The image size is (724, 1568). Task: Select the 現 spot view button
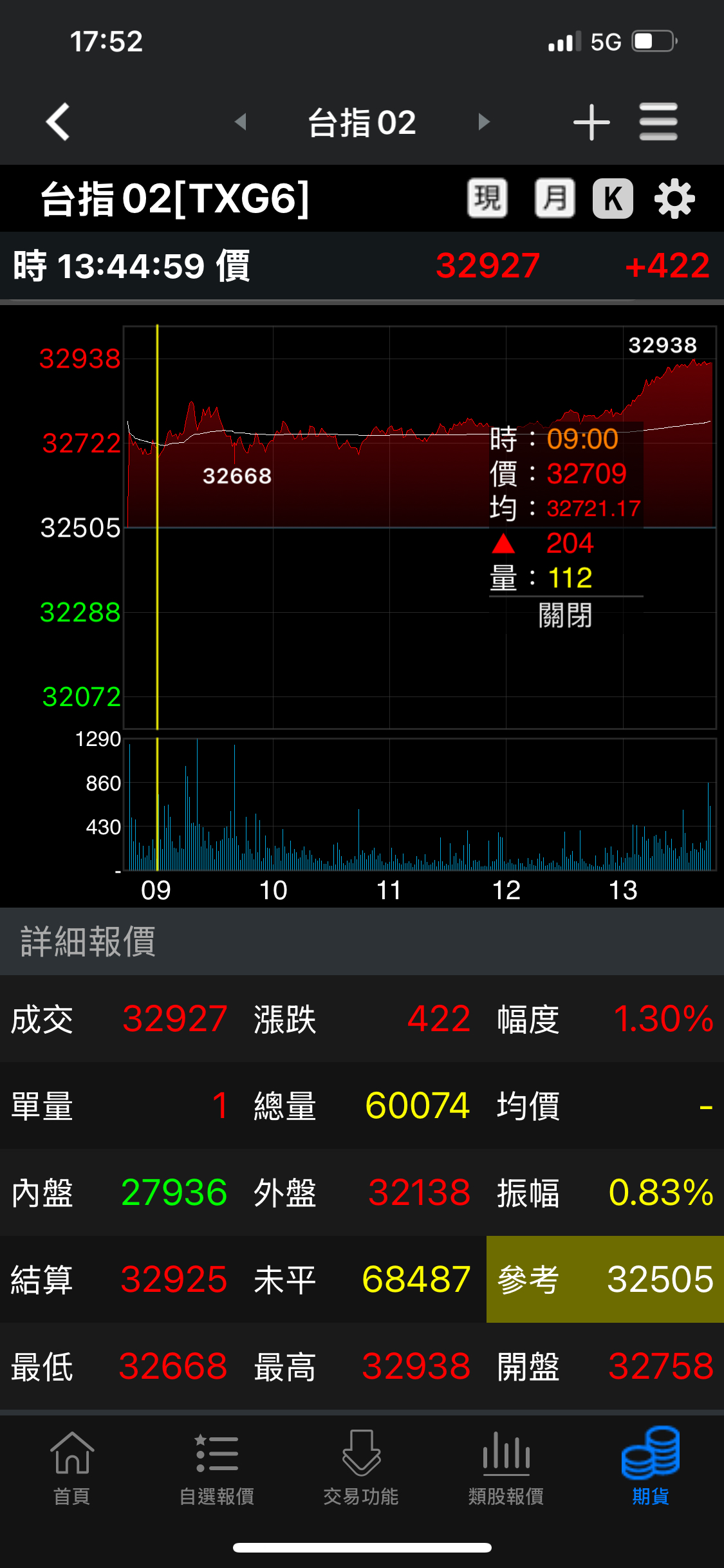click(487, 198)
